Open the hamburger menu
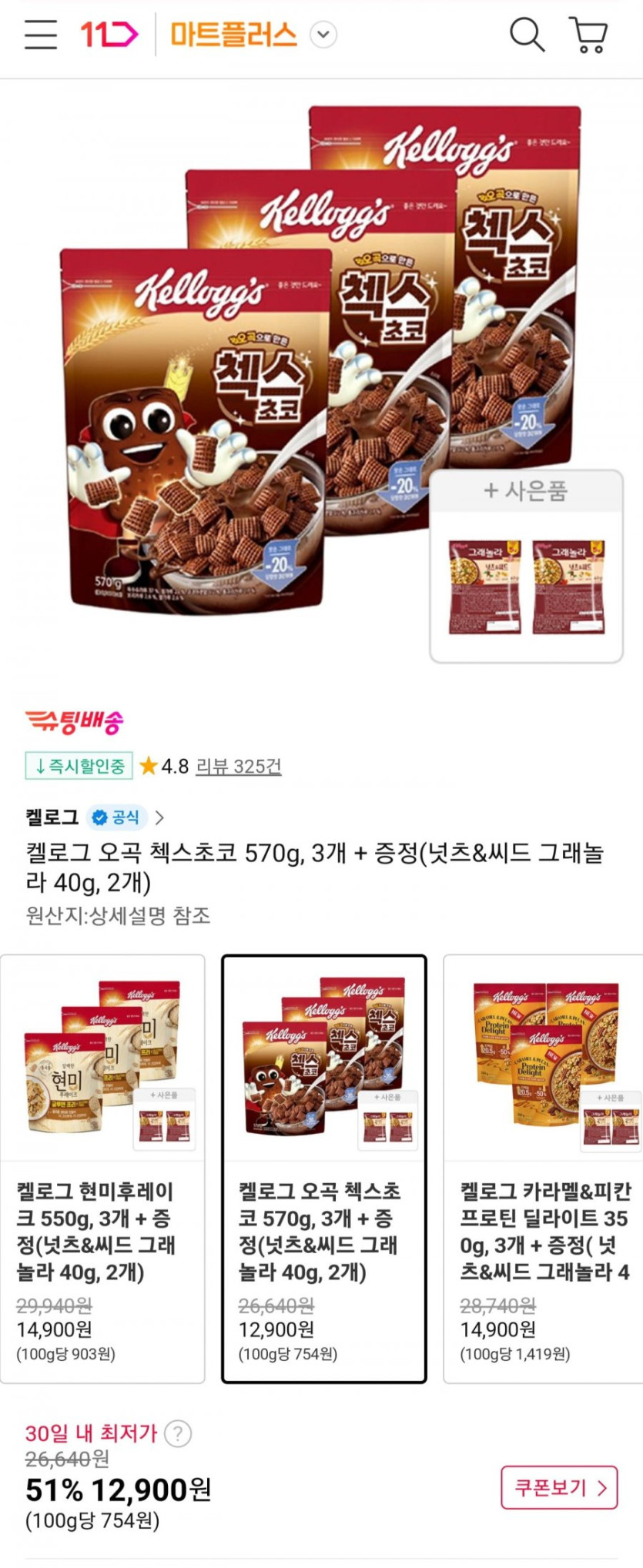 40,35
